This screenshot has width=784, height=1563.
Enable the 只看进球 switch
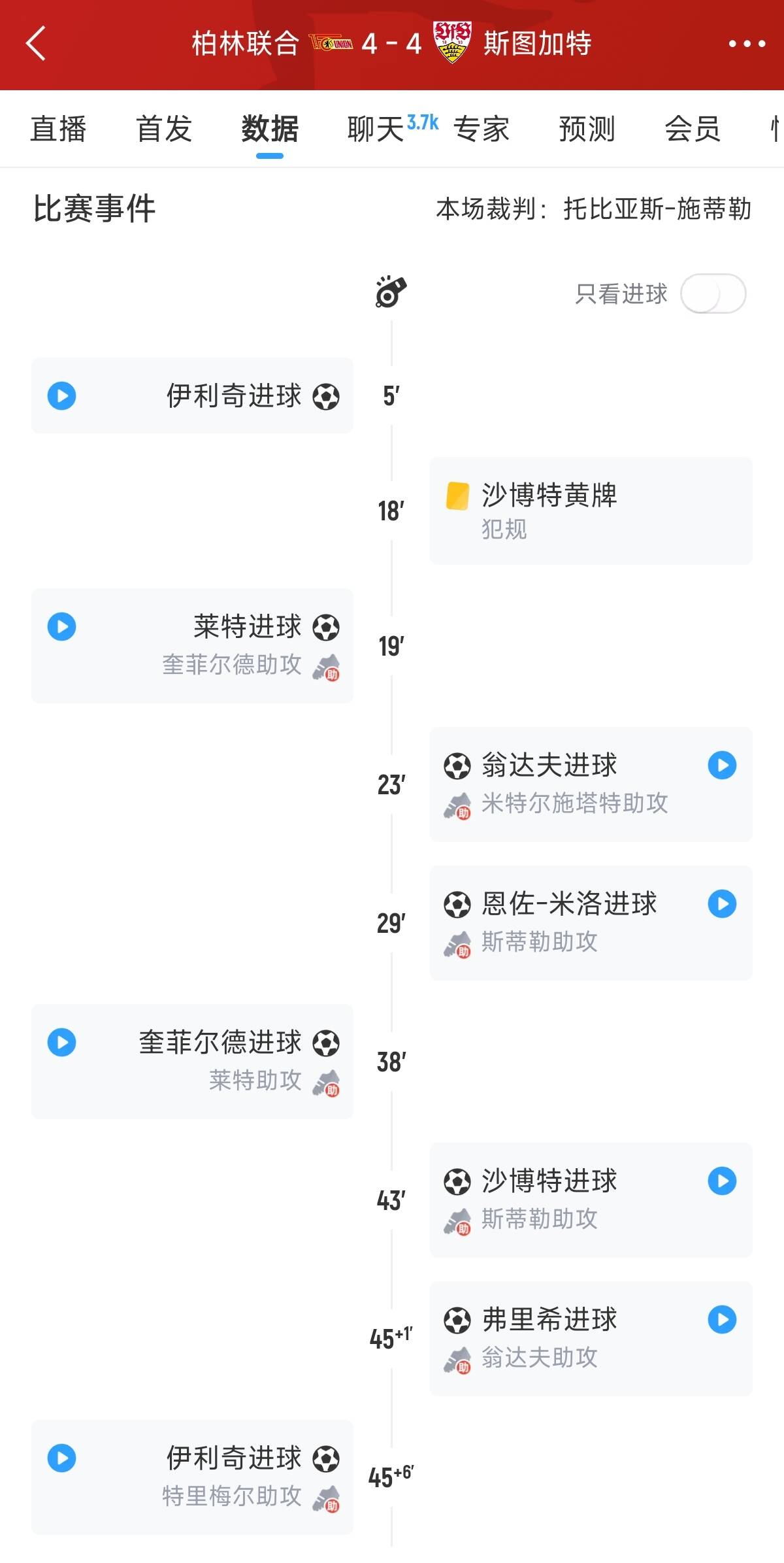tap(713, 294)
